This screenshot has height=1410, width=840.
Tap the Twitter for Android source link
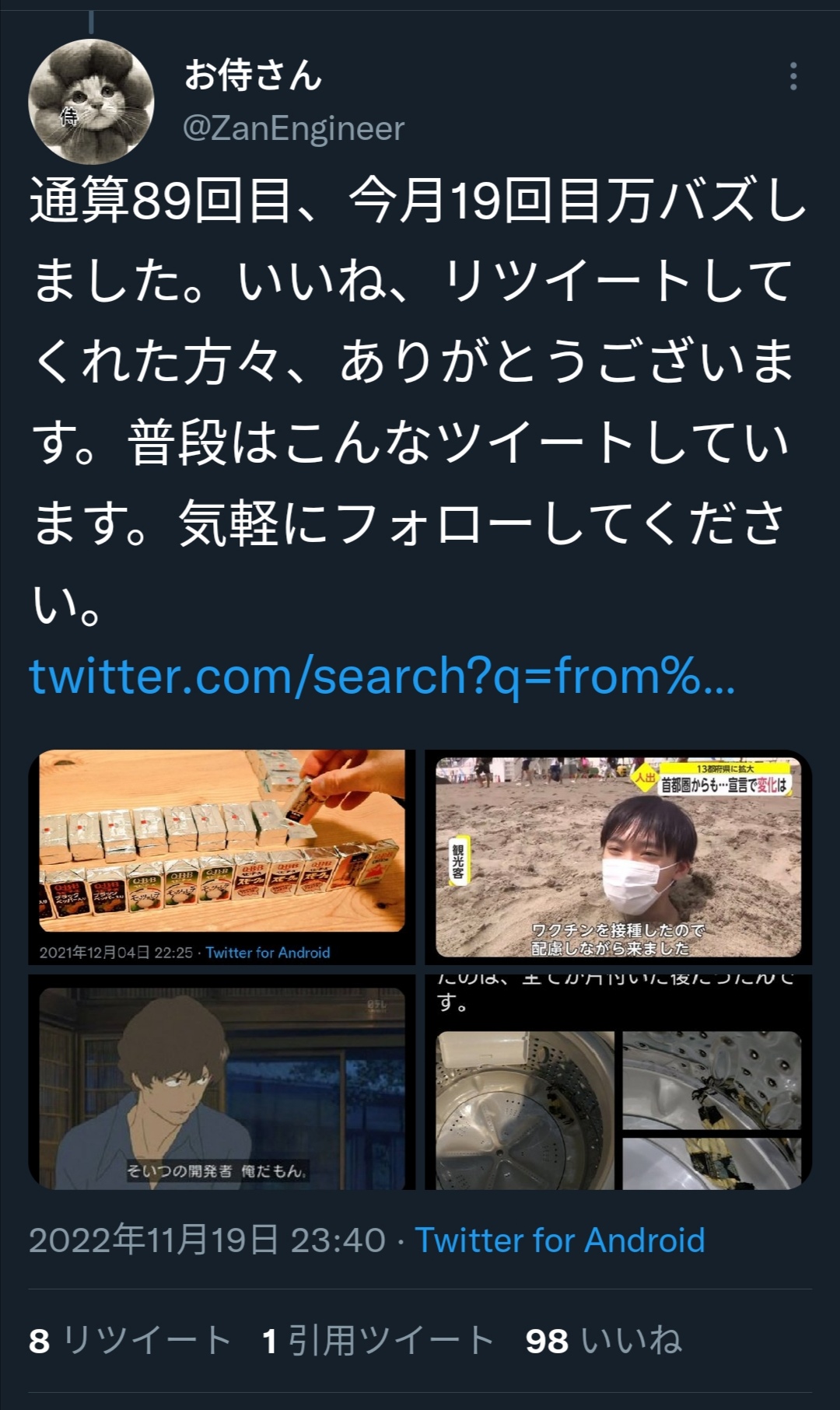[x=559, y=1240]
